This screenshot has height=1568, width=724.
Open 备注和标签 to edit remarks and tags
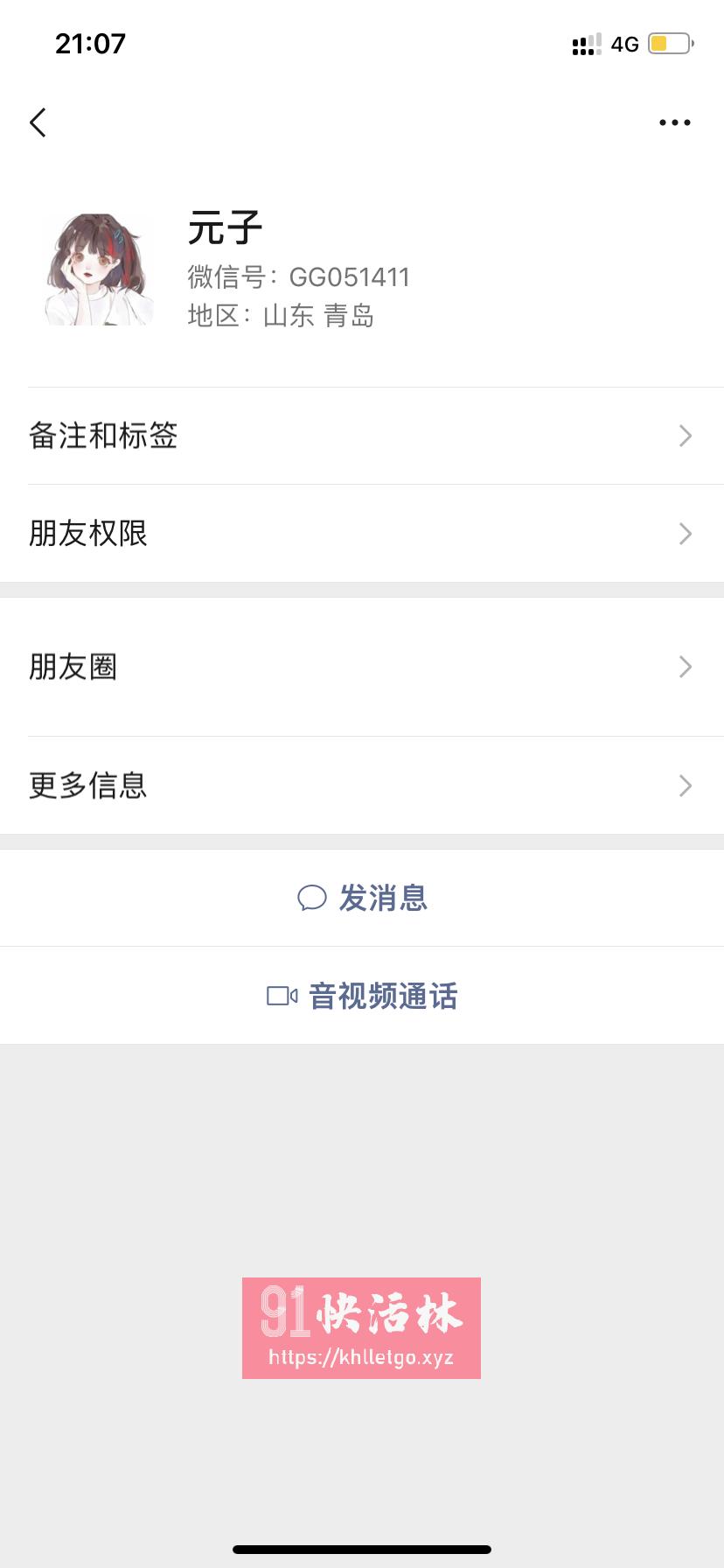tap(362, 436)
